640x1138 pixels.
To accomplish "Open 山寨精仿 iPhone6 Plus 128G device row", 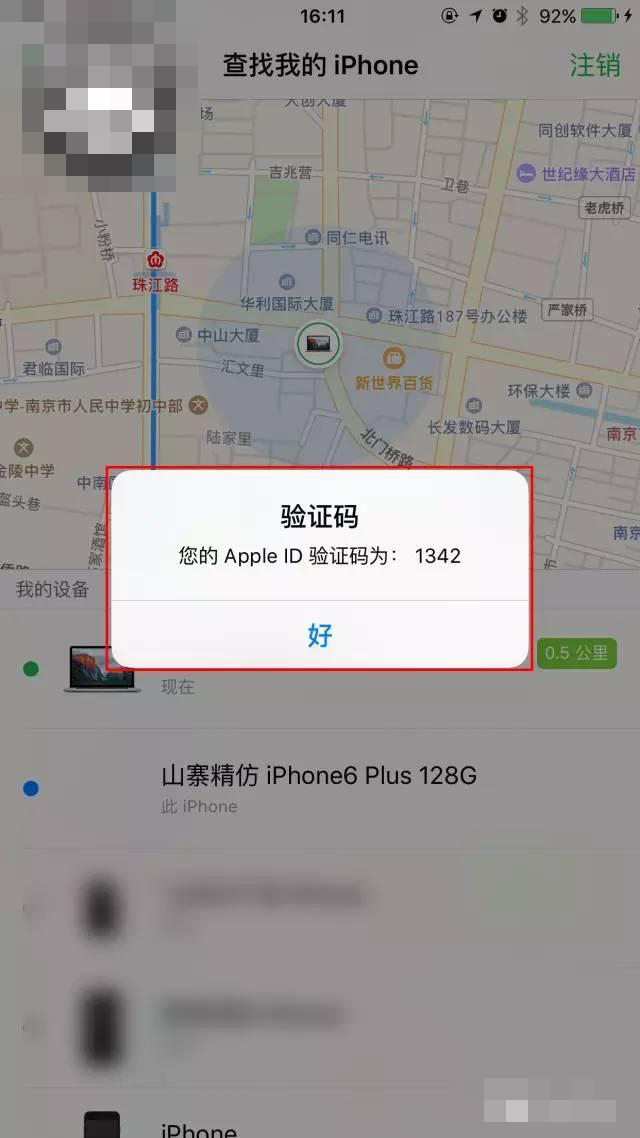I will click(x=319, y=789).
